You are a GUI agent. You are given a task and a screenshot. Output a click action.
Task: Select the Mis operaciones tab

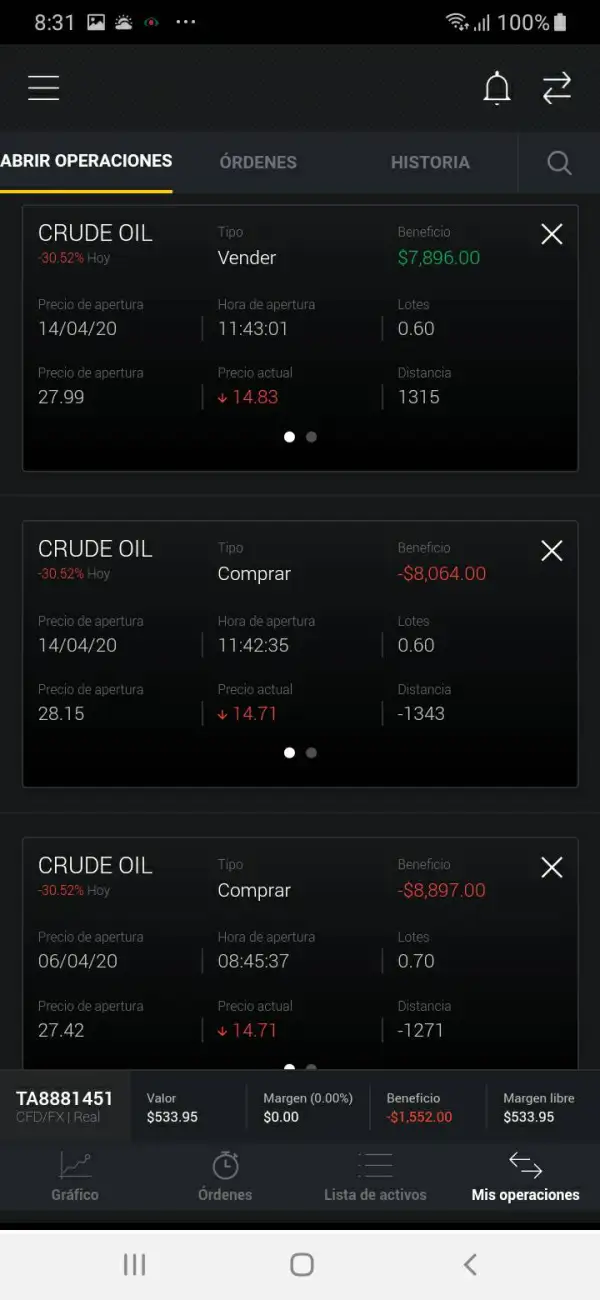[x=525, y=1177]
